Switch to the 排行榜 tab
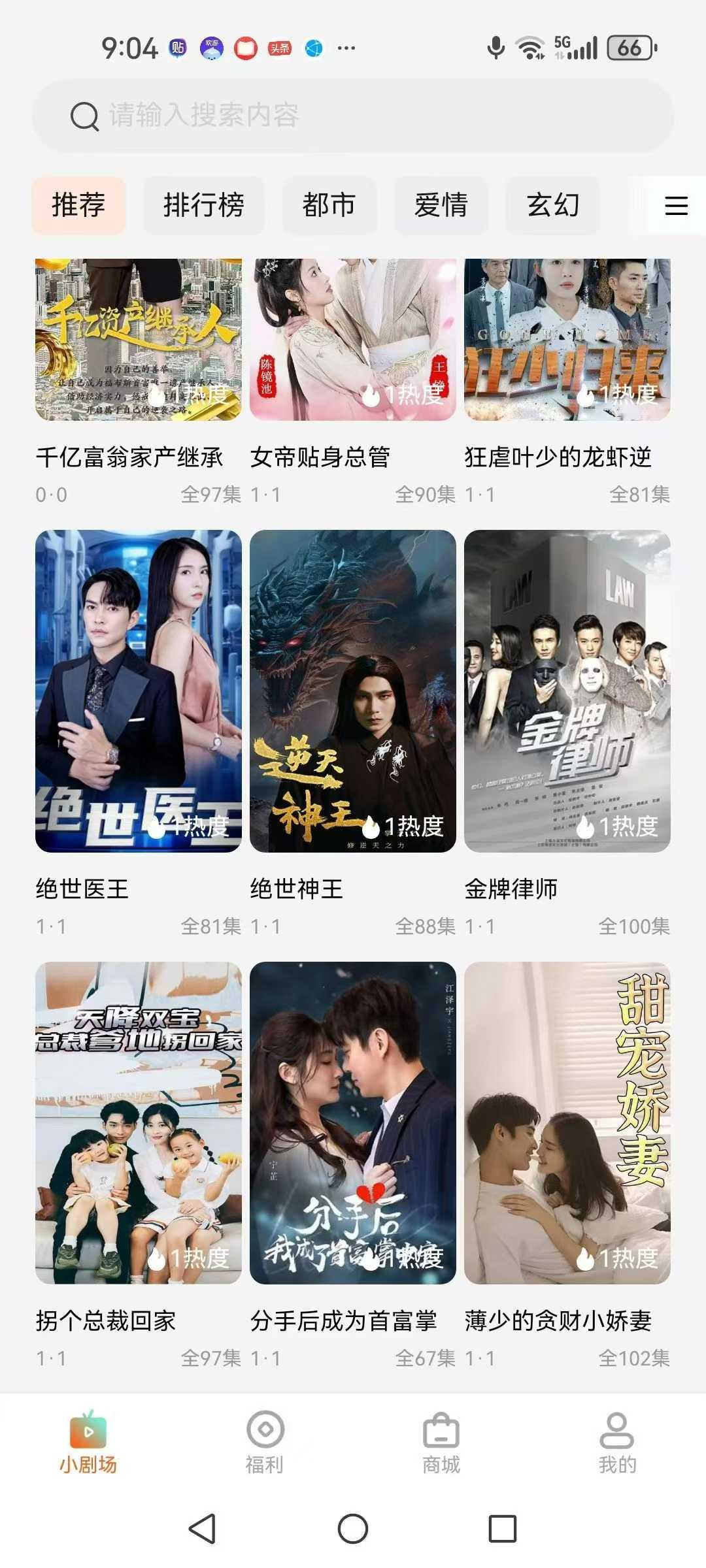The height and width of the screenshot is (1568, 706). pos(203,206)
